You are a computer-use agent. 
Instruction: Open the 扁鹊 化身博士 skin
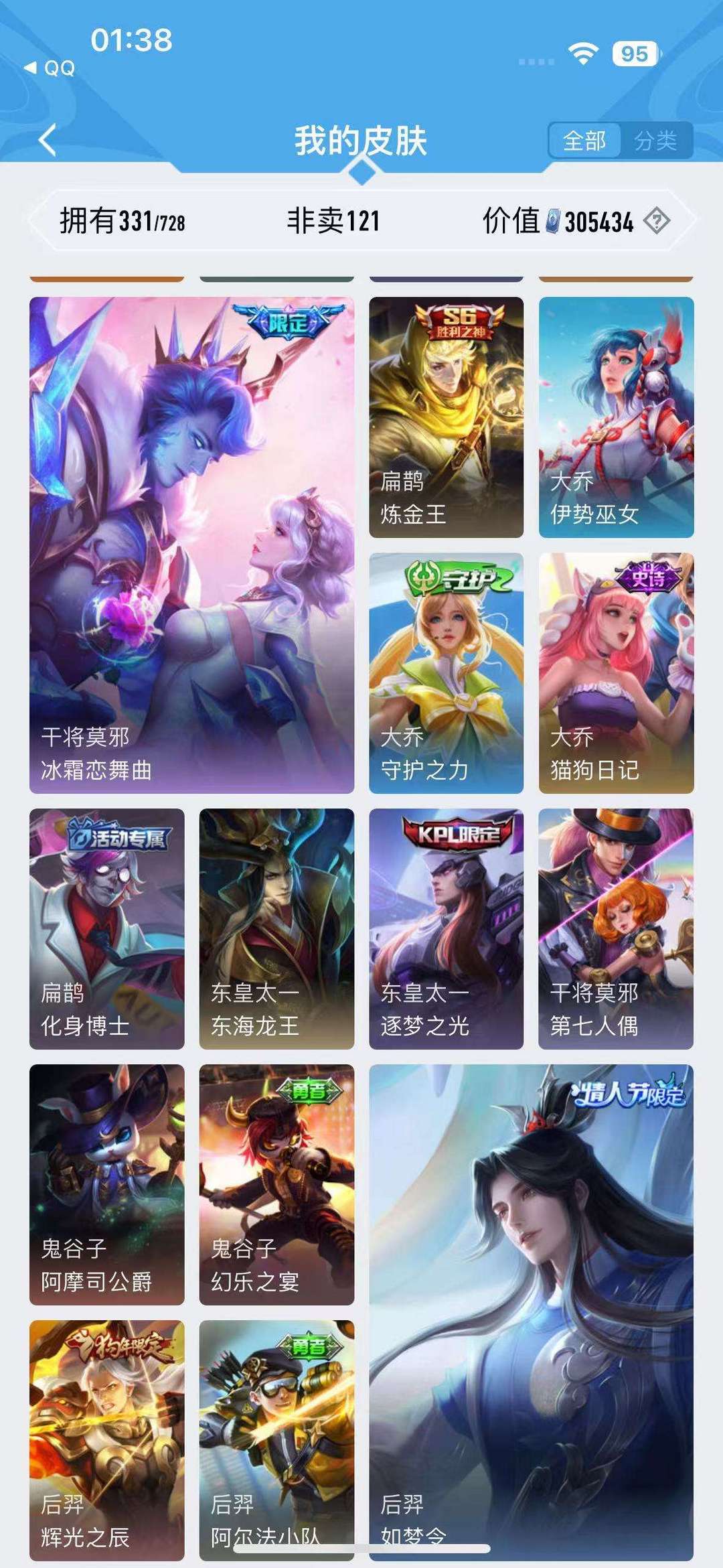[106, 928]
